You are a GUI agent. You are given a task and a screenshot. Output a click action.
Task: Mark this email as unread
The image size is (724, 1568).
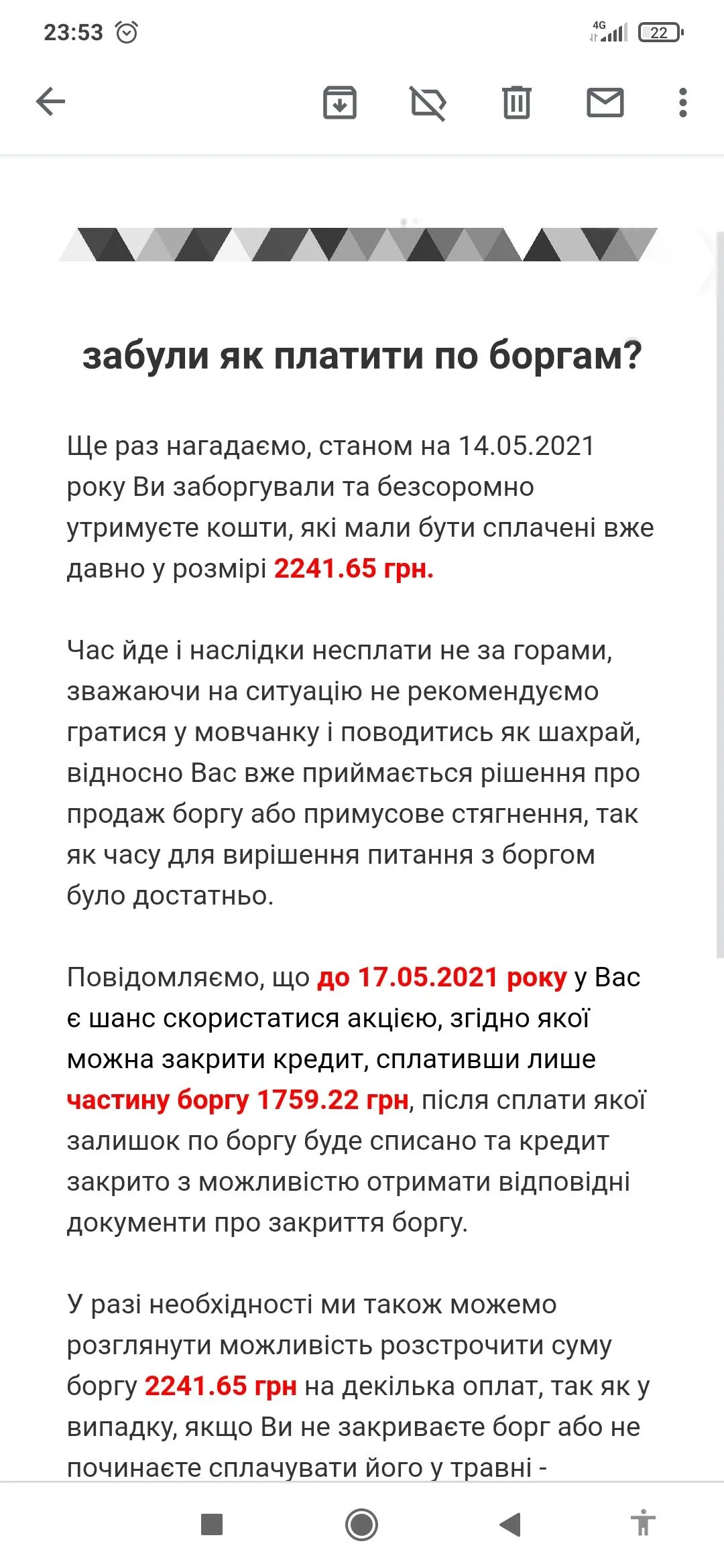(605, 103)
